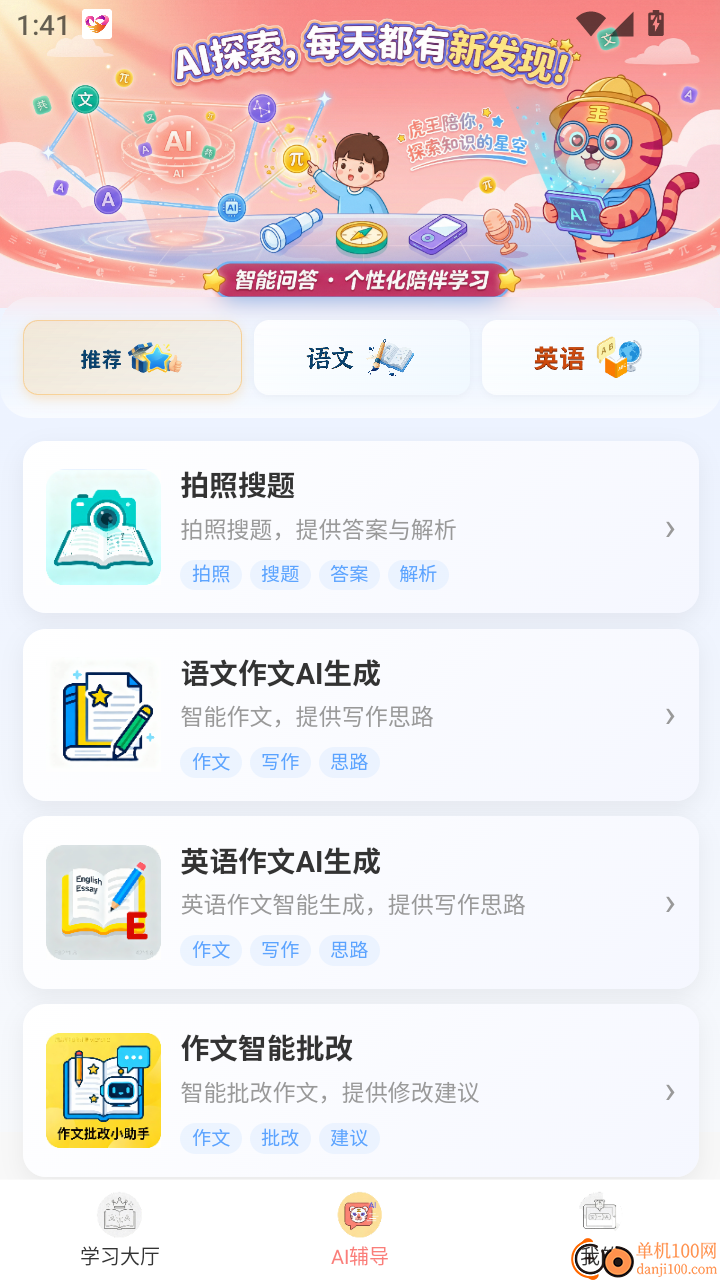Screen dimensions: 720x1280
Task: Open the 英语作文AI生成 right arrow
Action: pos(670,902)
